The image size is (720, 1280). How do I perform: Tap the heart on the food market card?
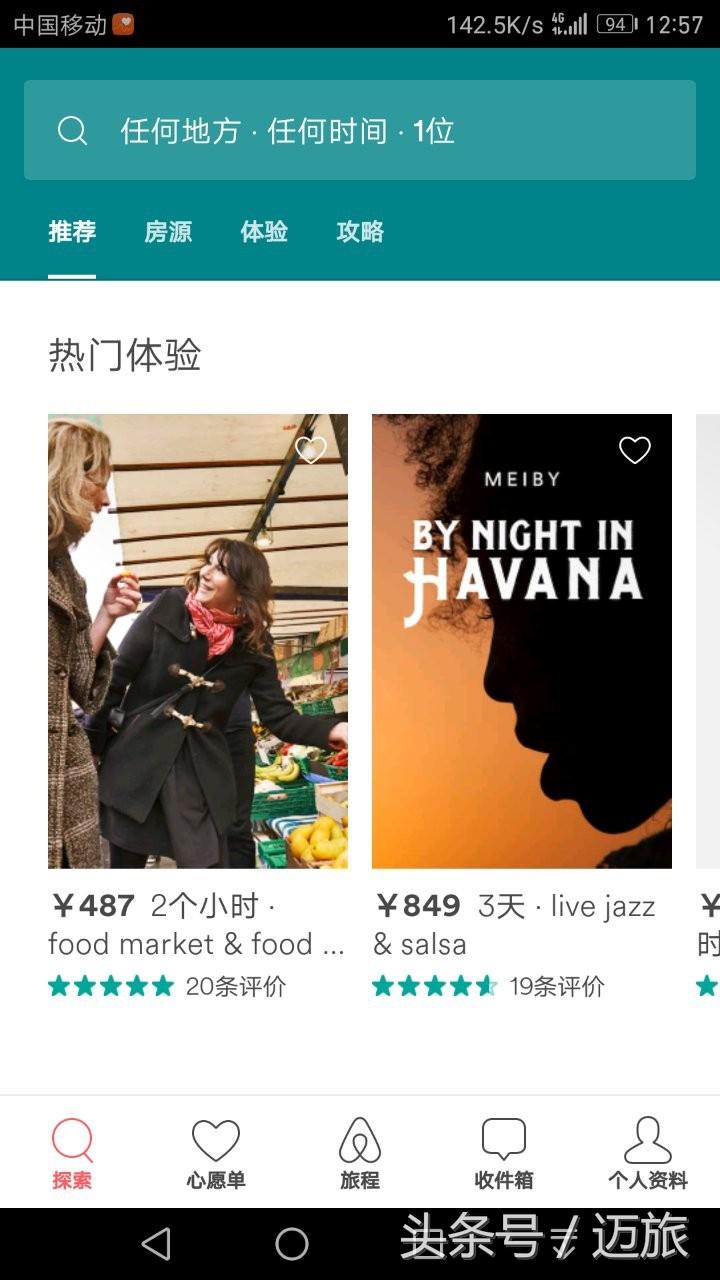click(x=312, y=450)
